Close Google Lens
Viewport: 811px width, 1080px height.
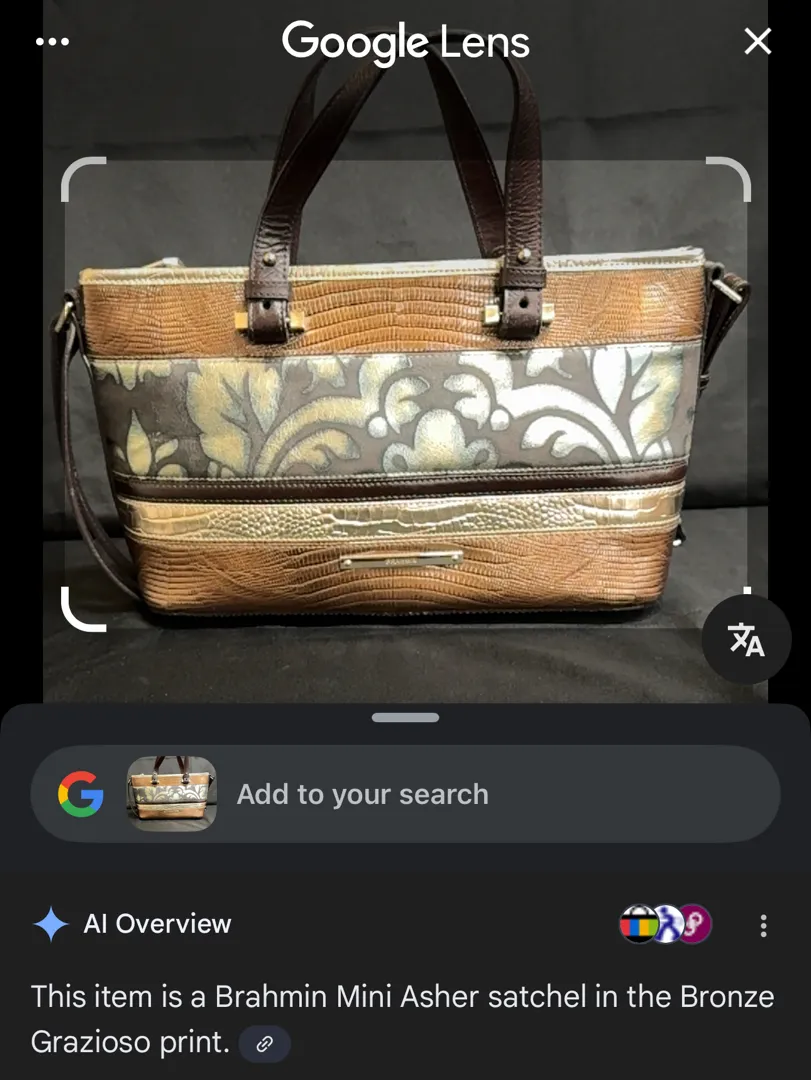(758, 42)
